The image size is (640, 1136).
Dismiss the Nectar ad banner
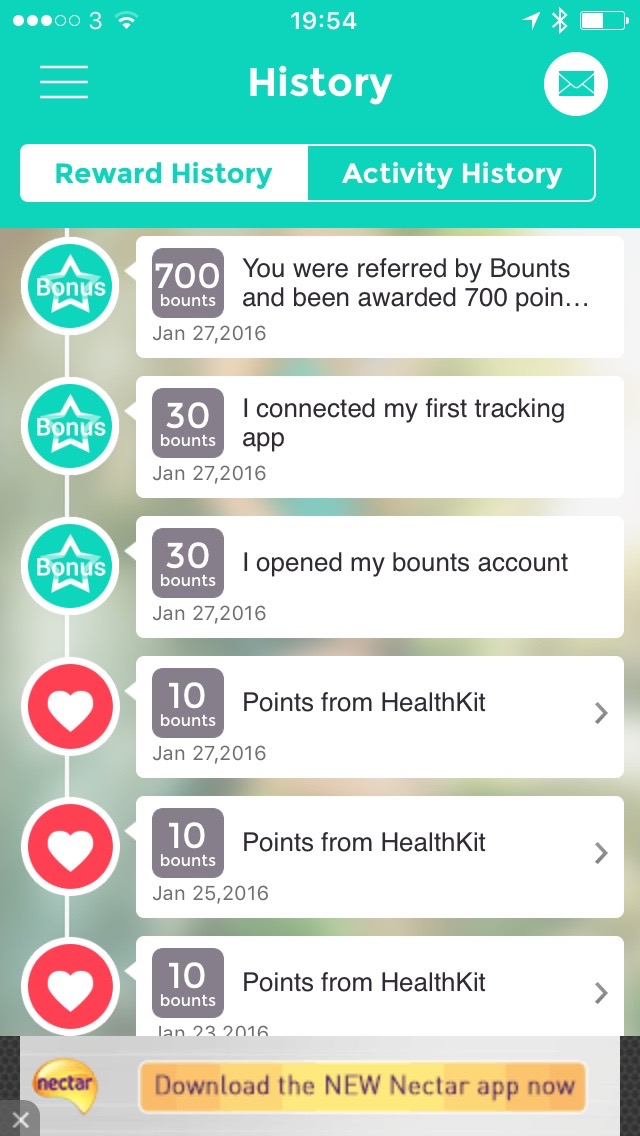(19, 1117)
